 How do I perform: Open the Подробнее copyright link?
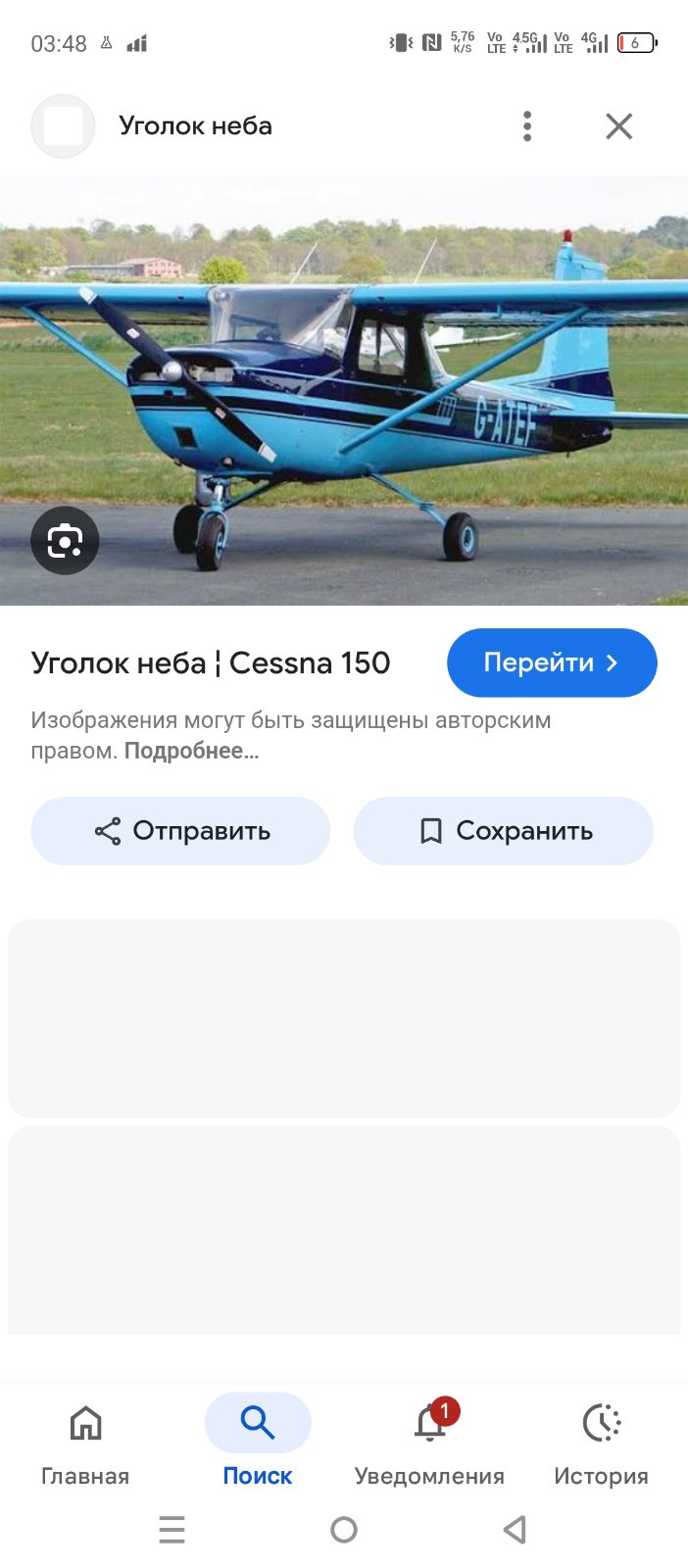tap(192, 751)
